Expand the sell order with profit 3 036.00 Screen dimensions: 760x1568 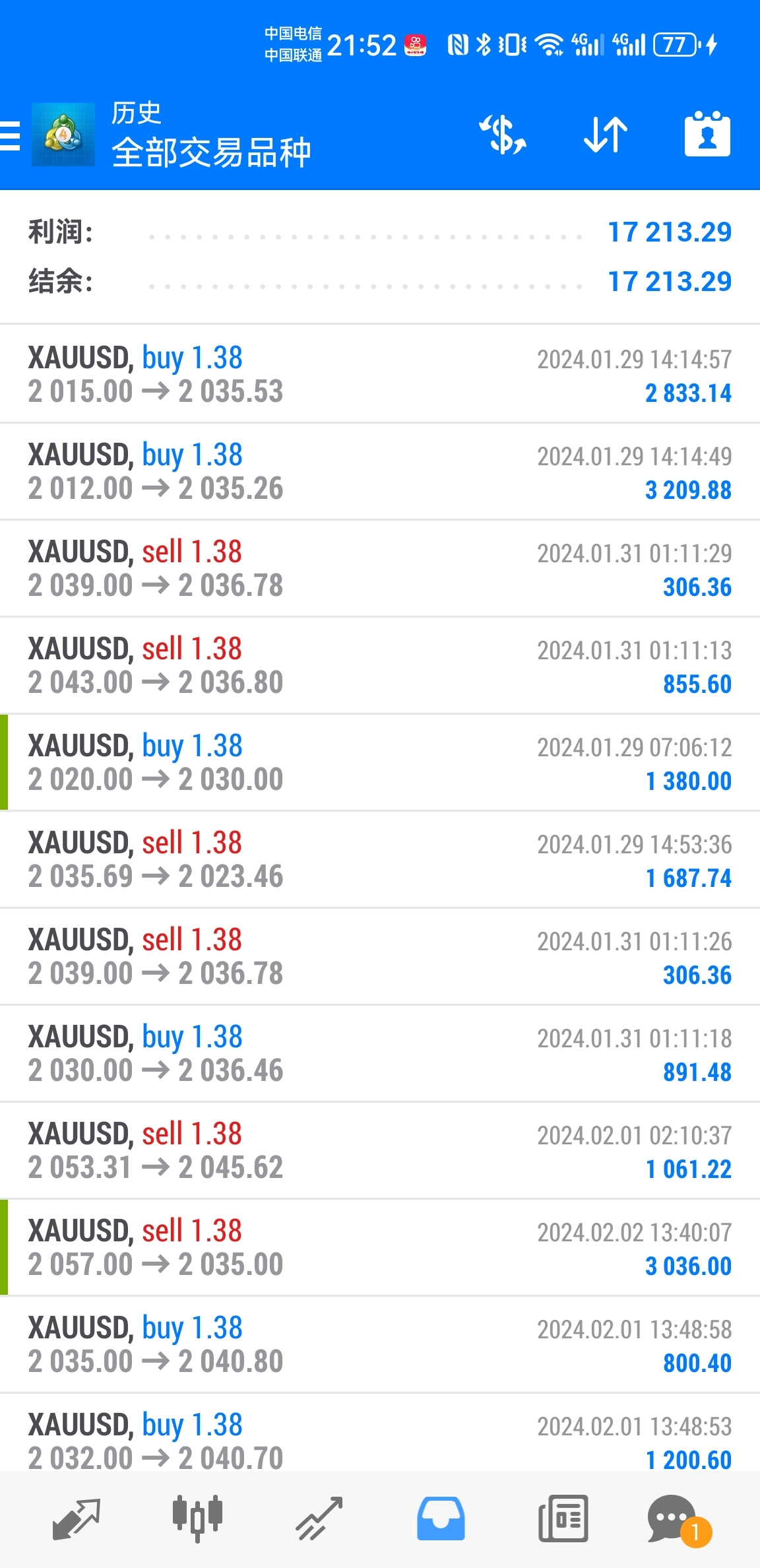point(380,1247)
